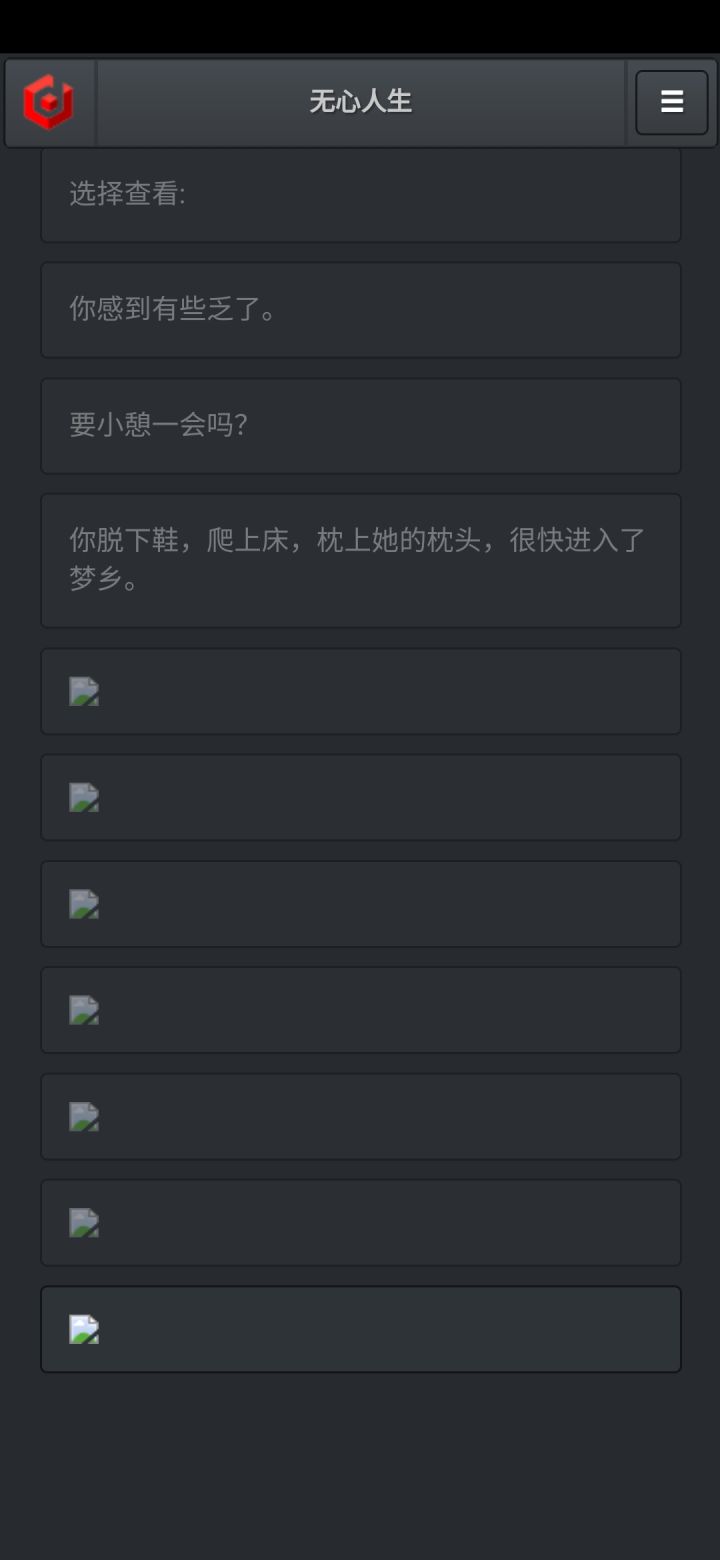Screen dimensions: 720x1560
Task: Click the third broken-image choice icon
Action: [x=84, y=903]
